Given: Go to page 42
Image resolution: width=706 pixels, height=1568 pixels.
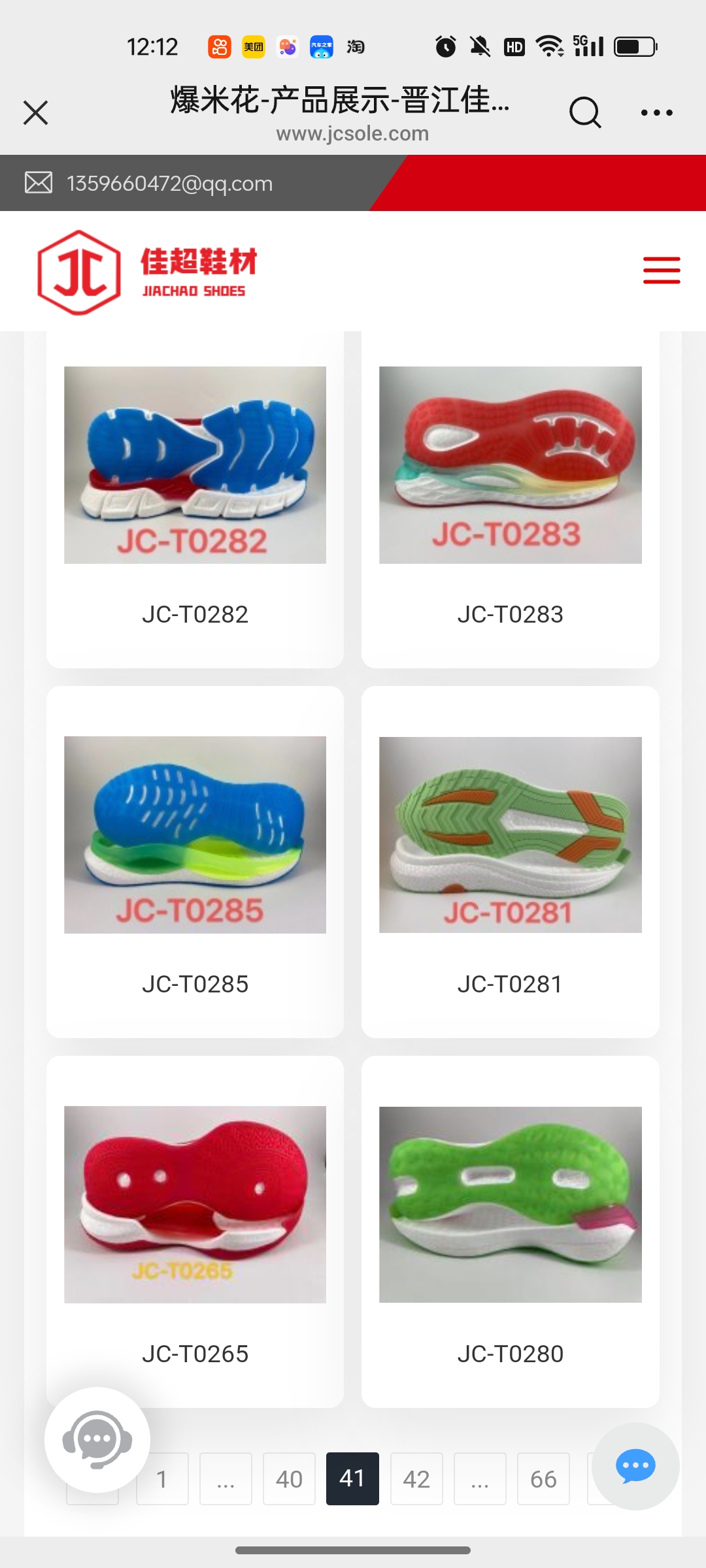Looking at the screenshot, I should 416,1479.
